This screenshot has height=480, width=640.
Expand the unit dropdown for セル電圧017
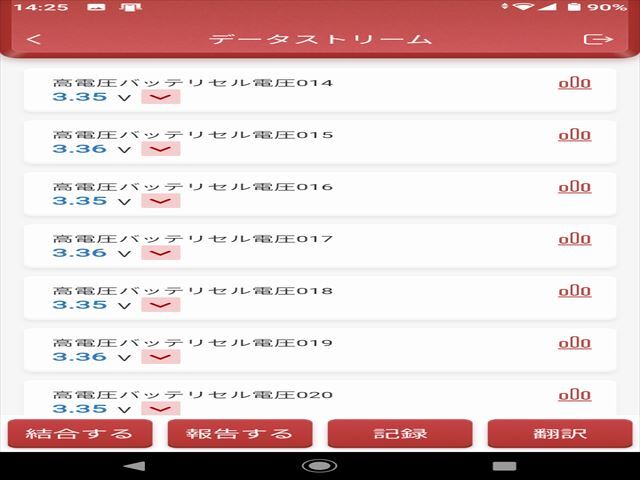(160, 253)
